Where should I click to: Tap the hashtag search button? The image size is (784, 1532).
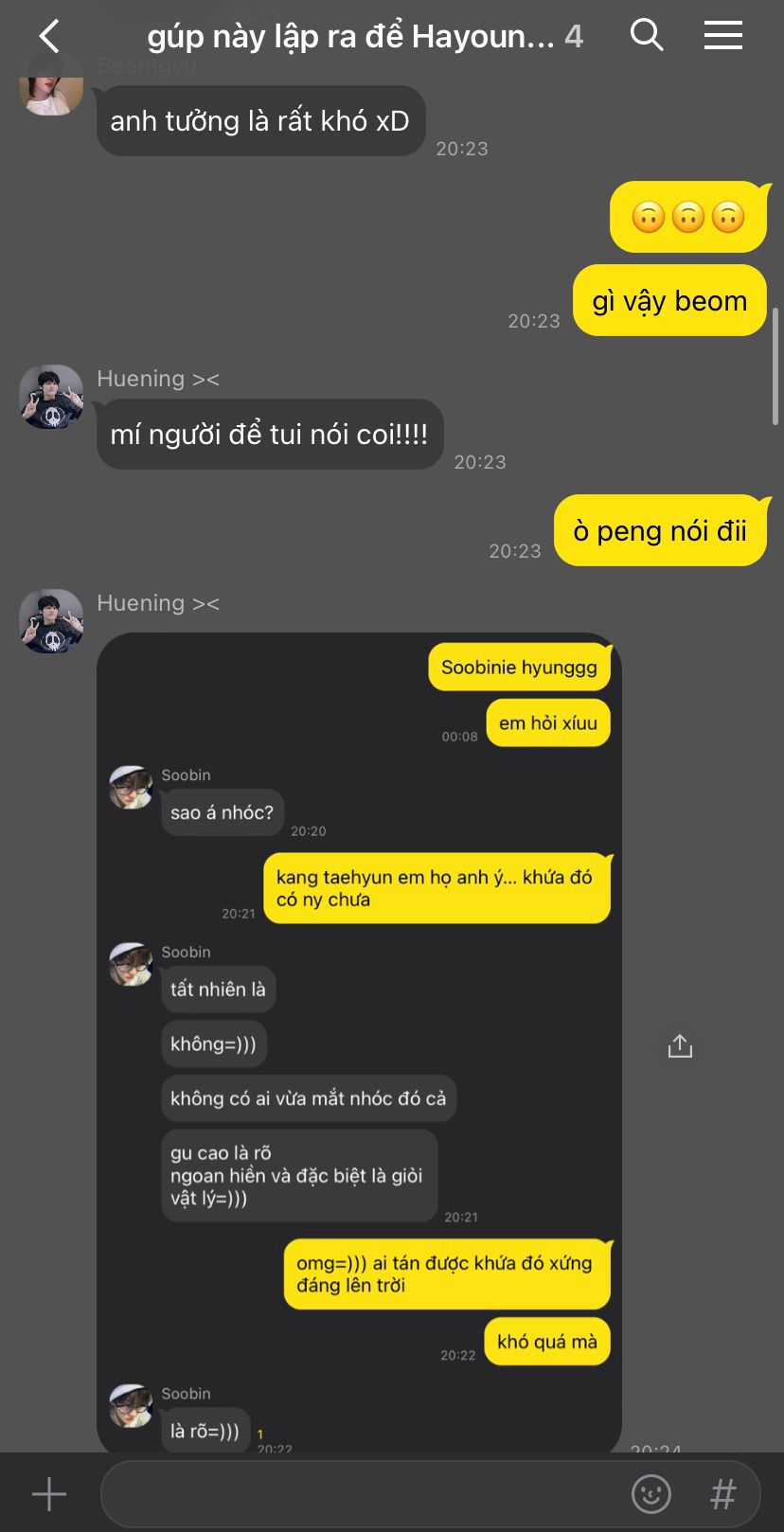point(722,1494)
